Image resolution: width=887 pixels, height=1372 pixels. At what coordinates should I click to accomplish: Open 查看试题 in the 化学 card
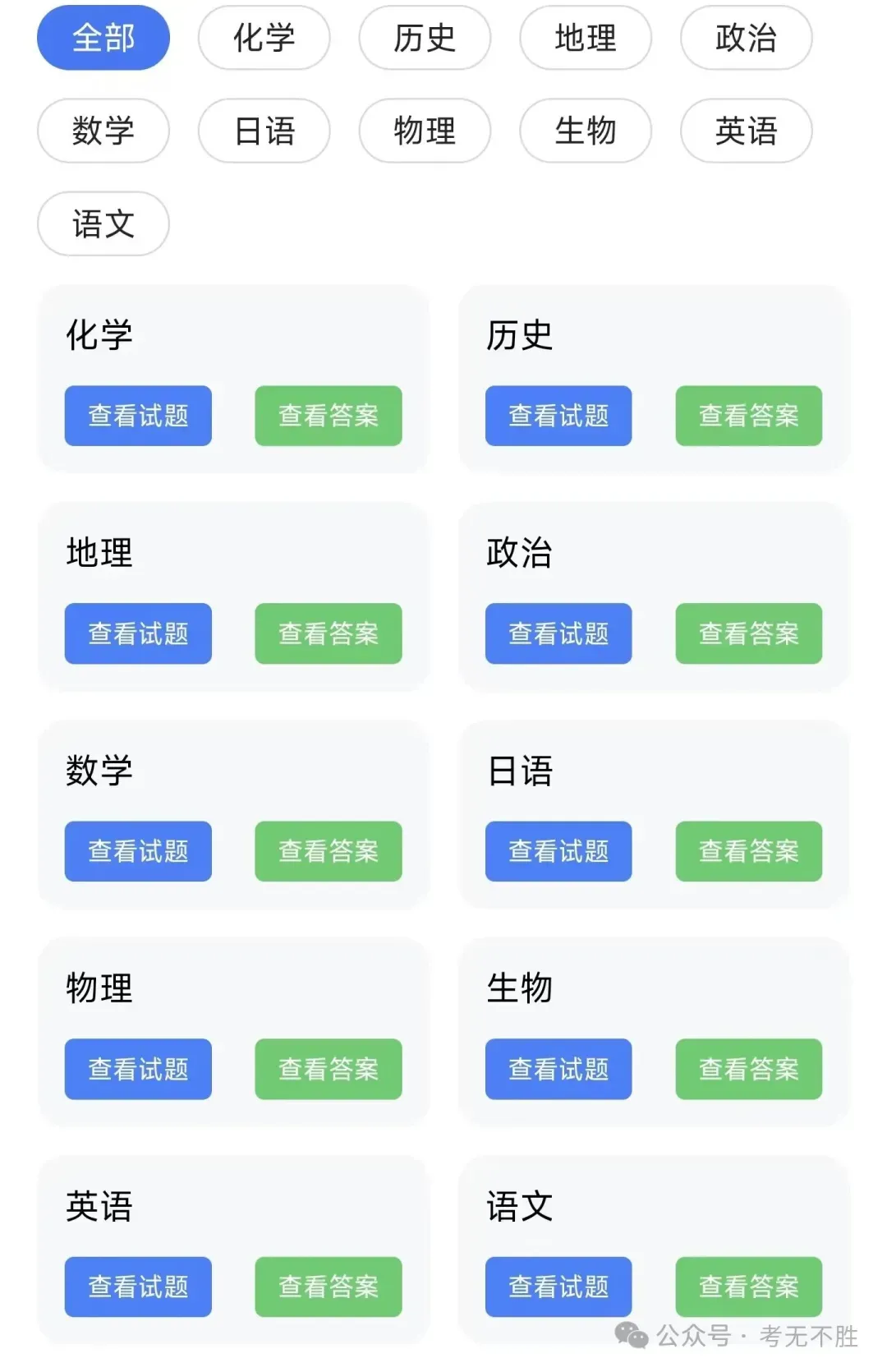pos(138,416)
